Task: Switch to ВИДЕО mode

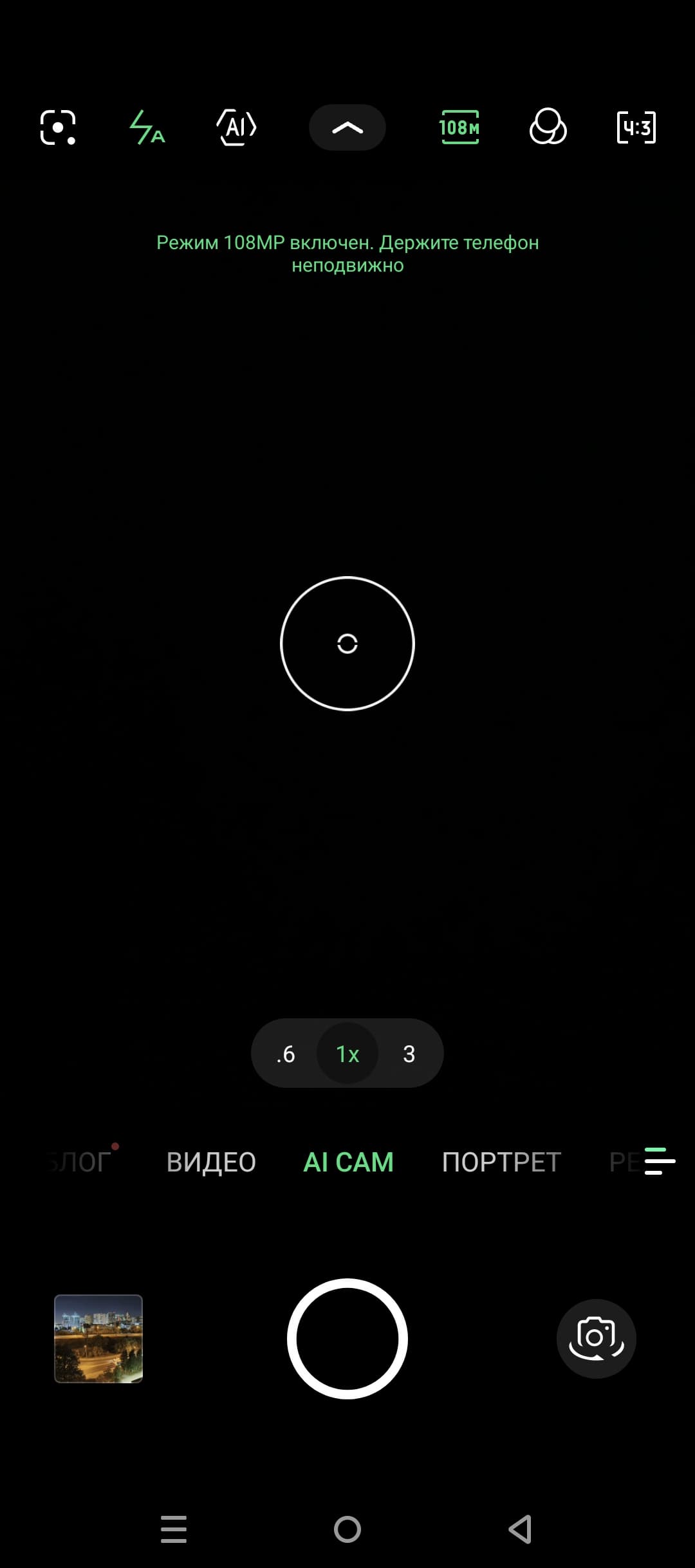Action: tap(211, 1162)
